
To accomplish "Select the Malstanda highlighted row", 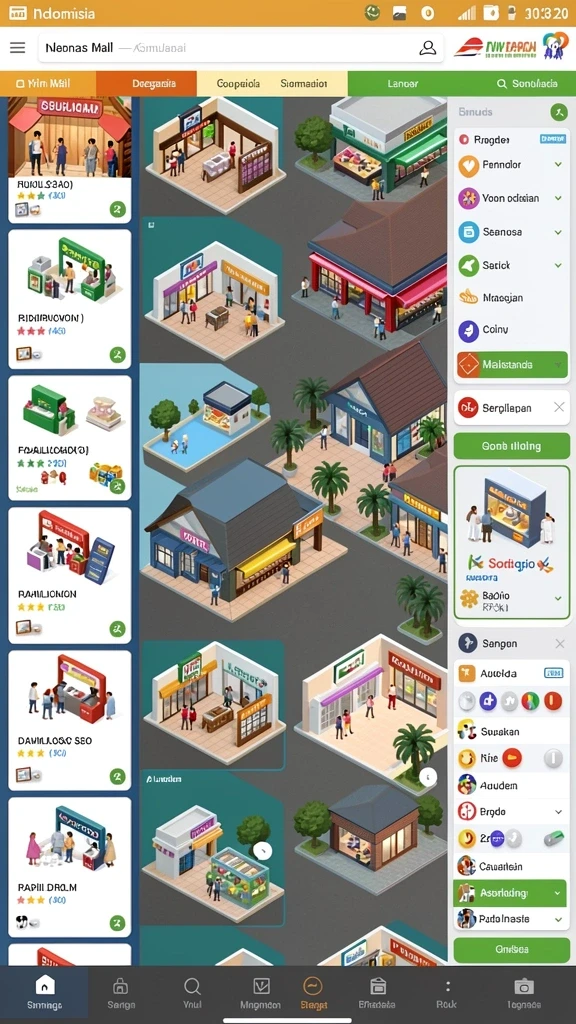I will click(511, 364).
